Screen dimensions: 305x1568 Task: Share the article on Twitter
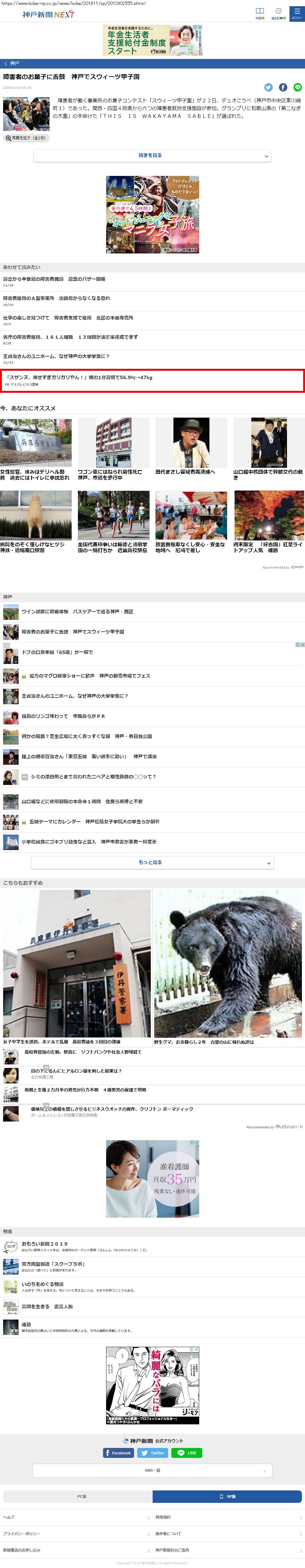click(x=268, y=87)
